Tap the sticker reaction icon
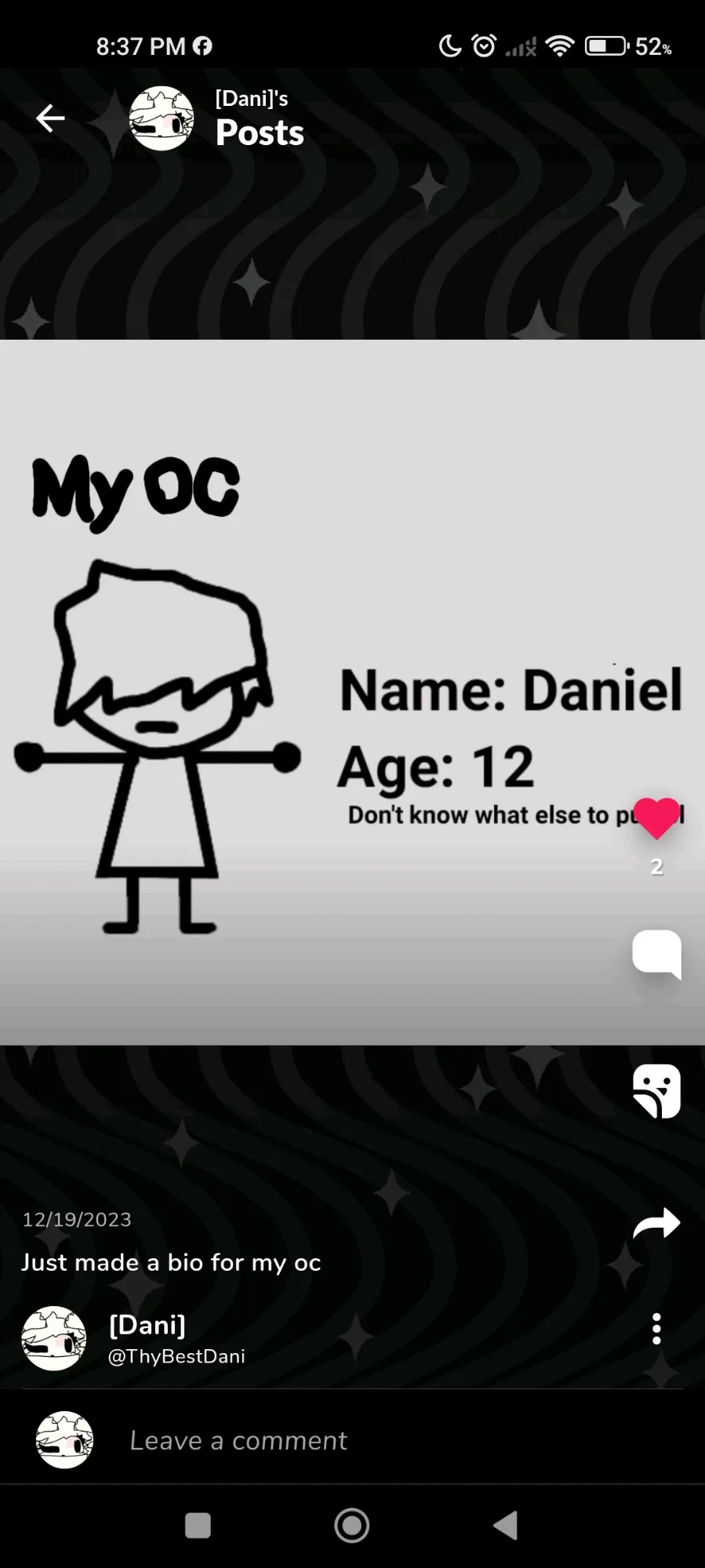 pos(656,1090)
